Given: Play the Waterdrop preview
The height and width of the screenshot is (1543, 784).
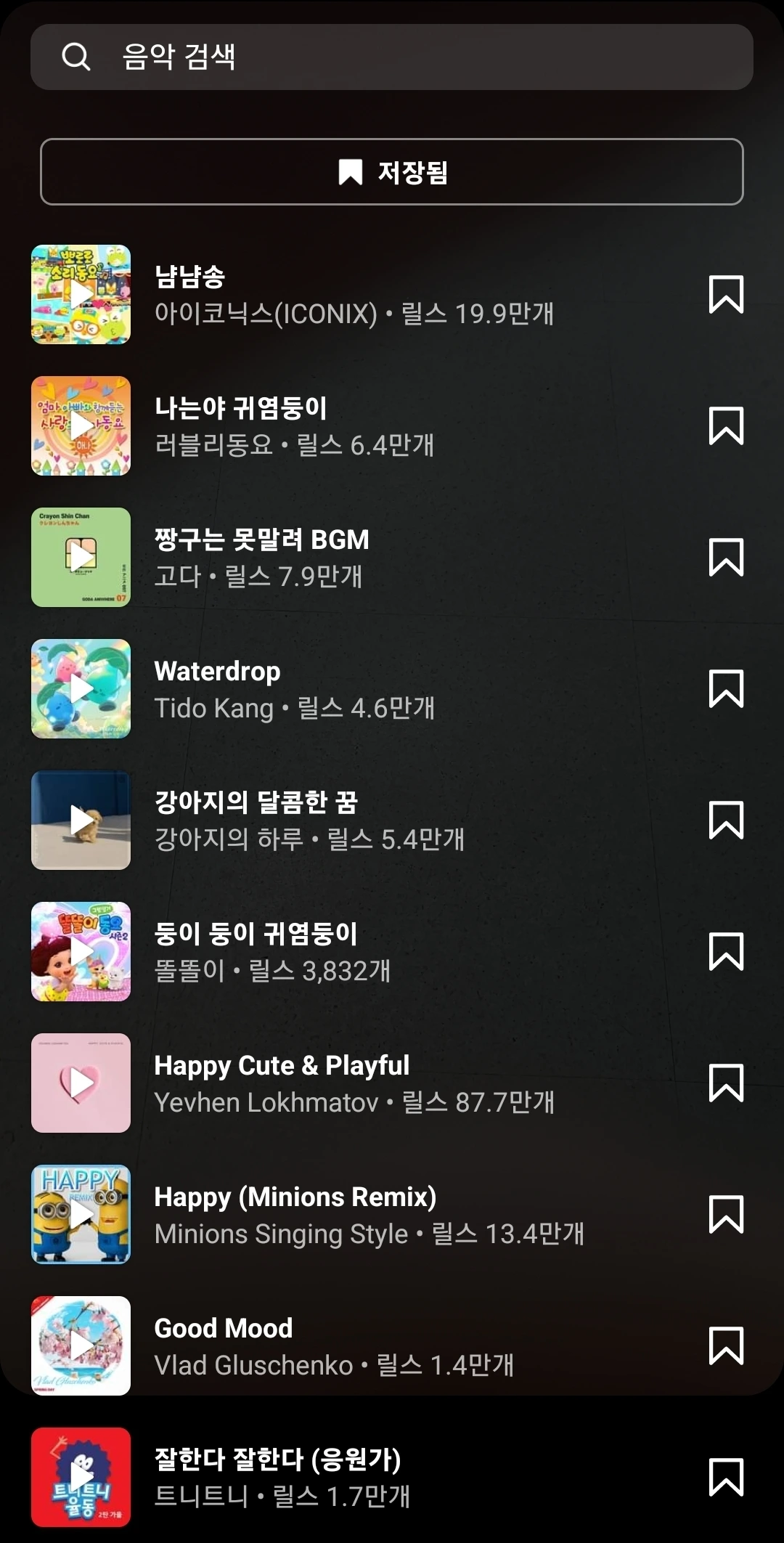Looking at the screenshot, I should pyautogui.click(x=81, y=689).
